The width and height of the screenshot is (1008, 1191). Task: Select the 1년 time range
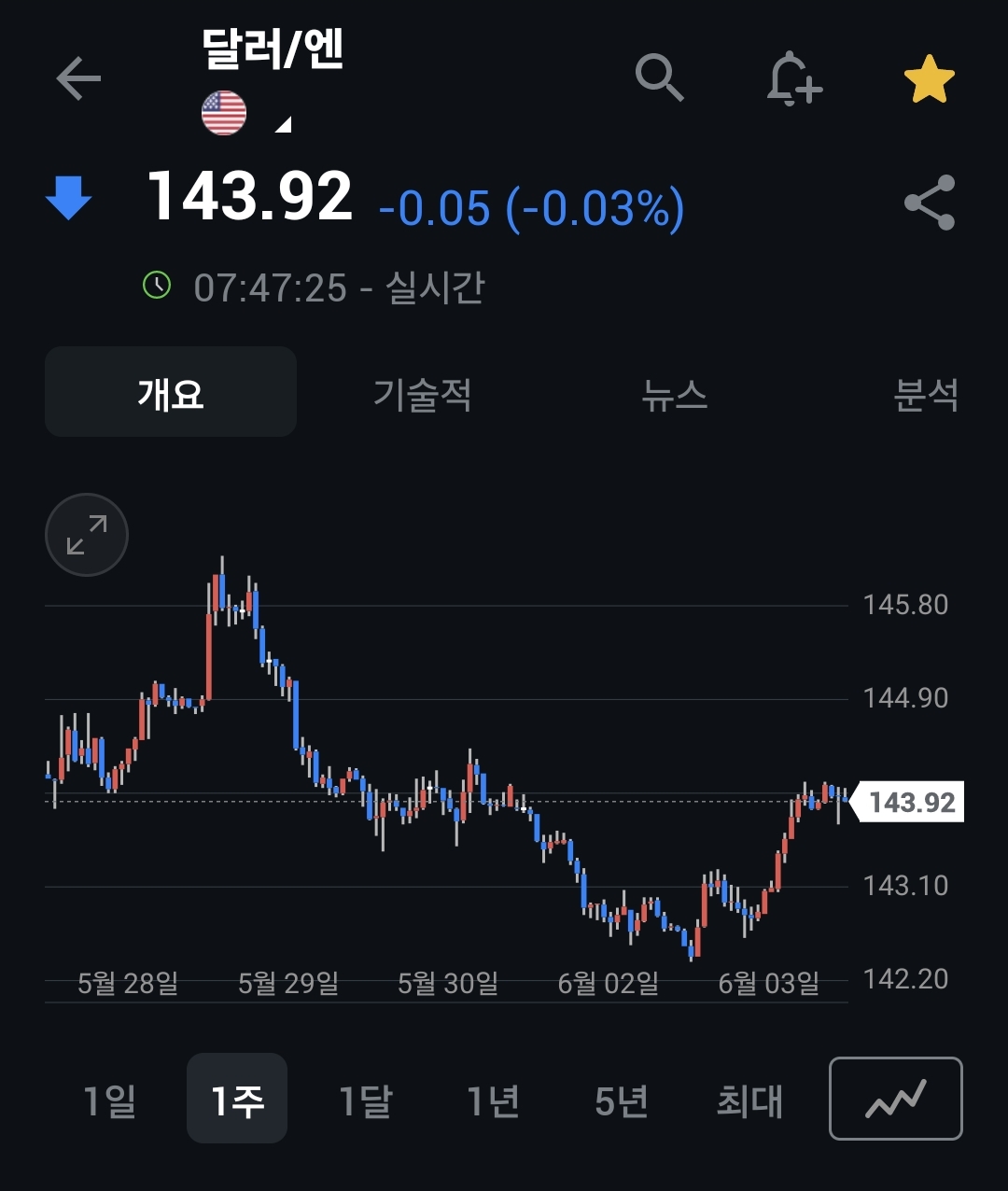pos(493,1100)
